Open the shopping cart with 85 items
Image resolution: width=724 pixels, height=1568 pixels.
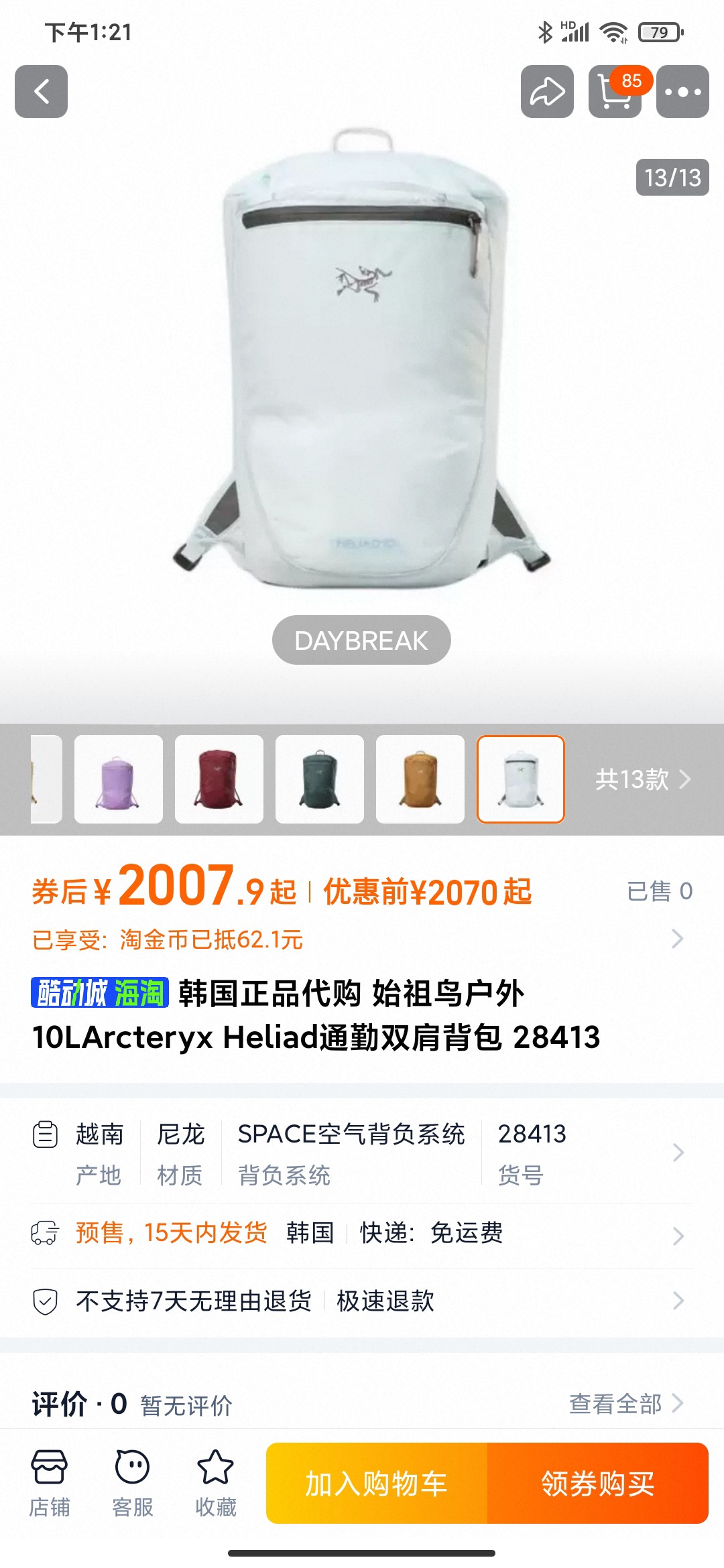615,92
